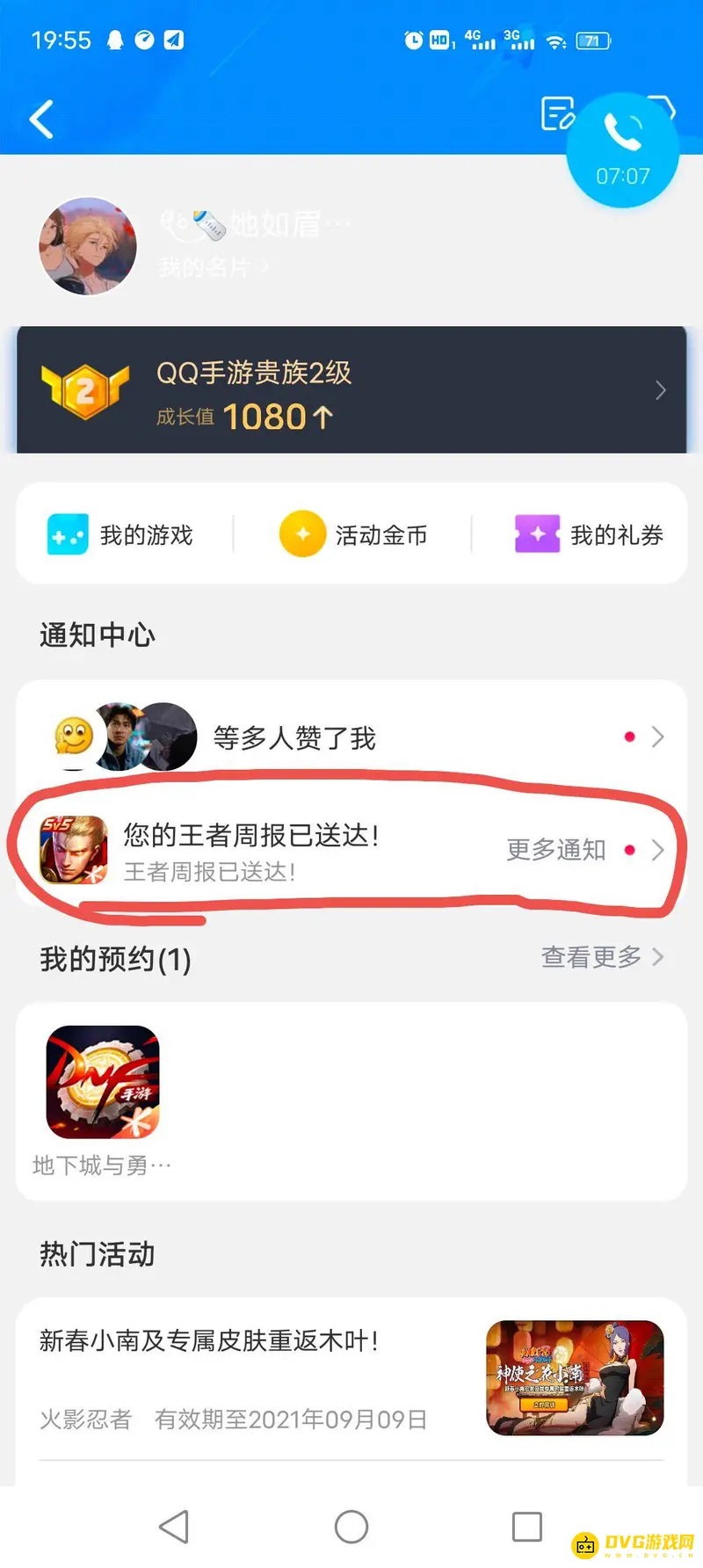703x1568 pixels.
Task: Select the 活动金币 coin icon
Action: [x=302, y=534]
